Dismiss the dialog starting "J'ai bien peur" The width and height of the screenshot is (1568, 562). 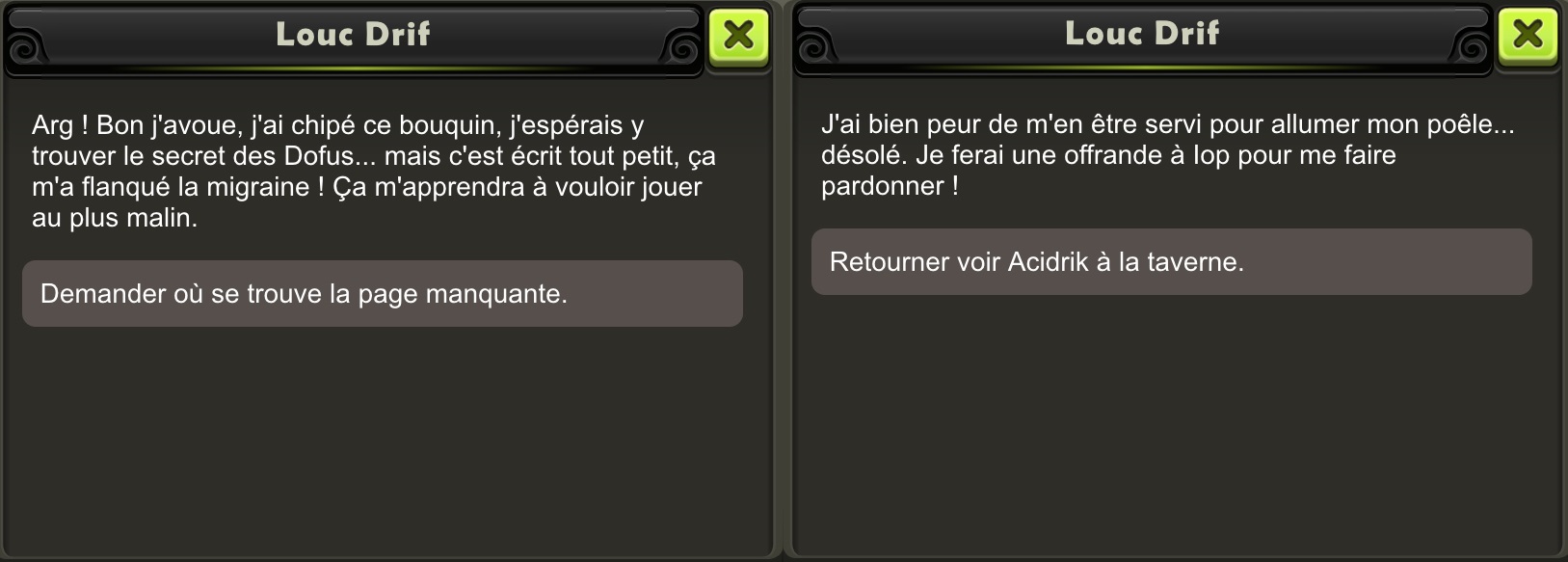coord(1528,36)
